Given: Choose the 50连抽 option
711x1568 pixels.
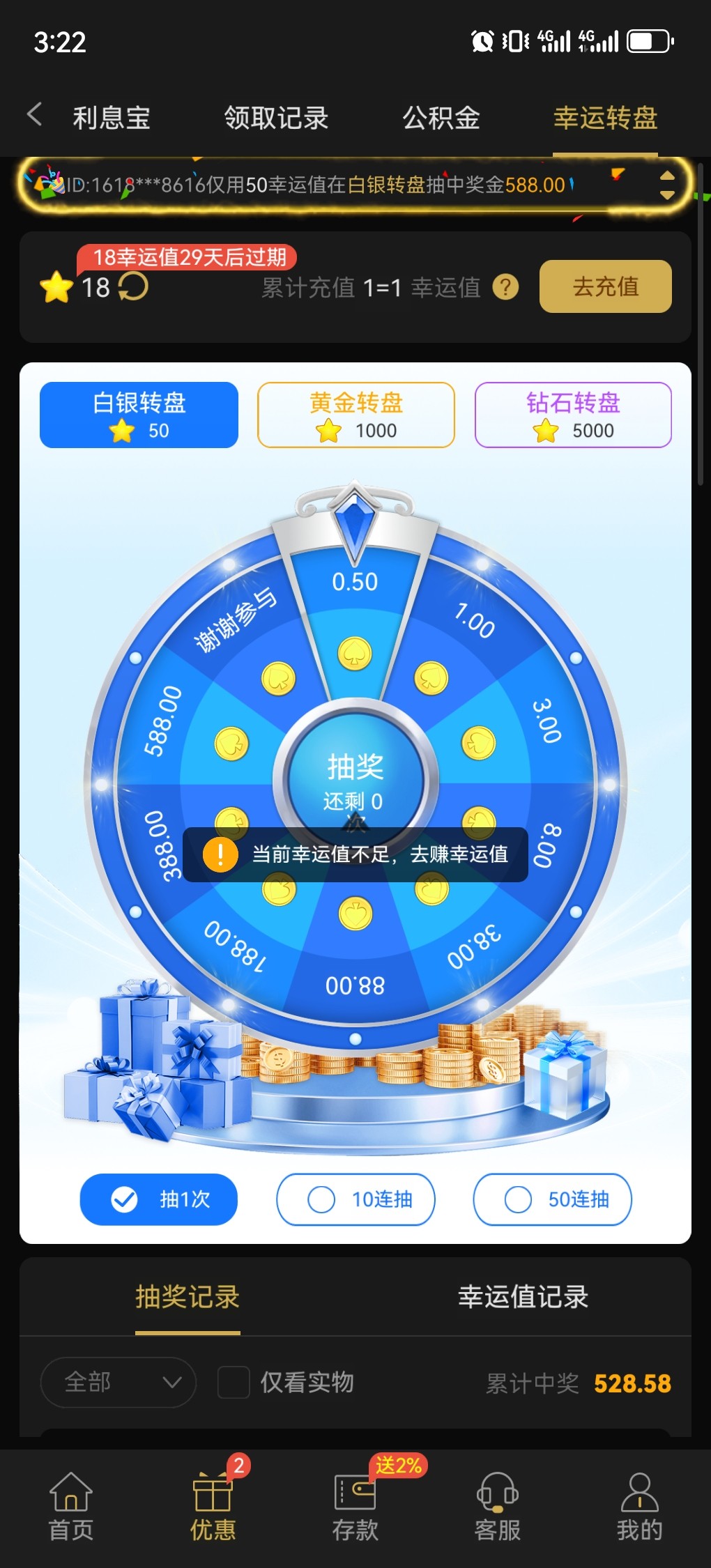Looking at the screenshot, I should point(552,1199).
